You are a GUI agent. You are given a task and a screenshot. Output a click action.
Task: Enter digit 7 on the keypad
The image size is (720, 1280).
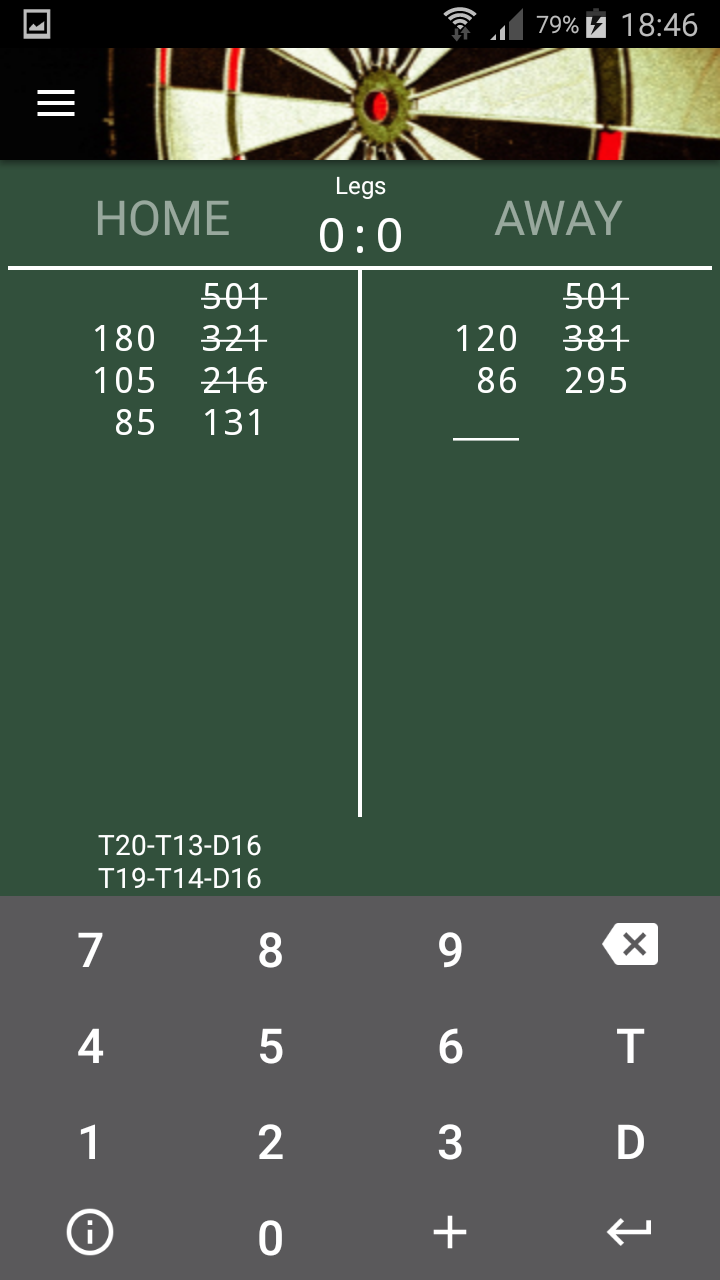(x=90, y=949)
